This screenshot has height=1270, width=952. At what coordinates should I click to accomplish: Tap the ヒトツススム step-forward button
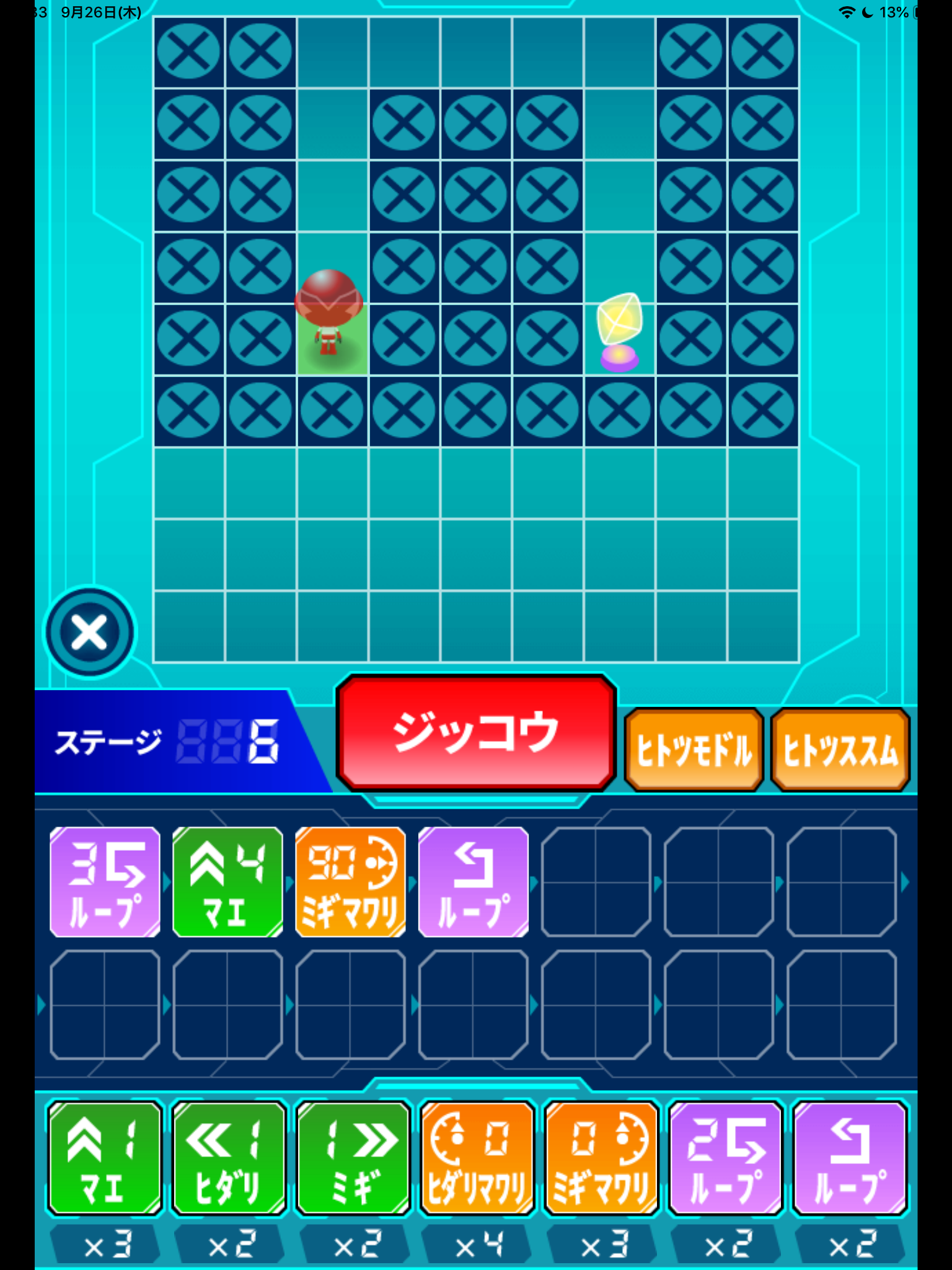(840, 750)
